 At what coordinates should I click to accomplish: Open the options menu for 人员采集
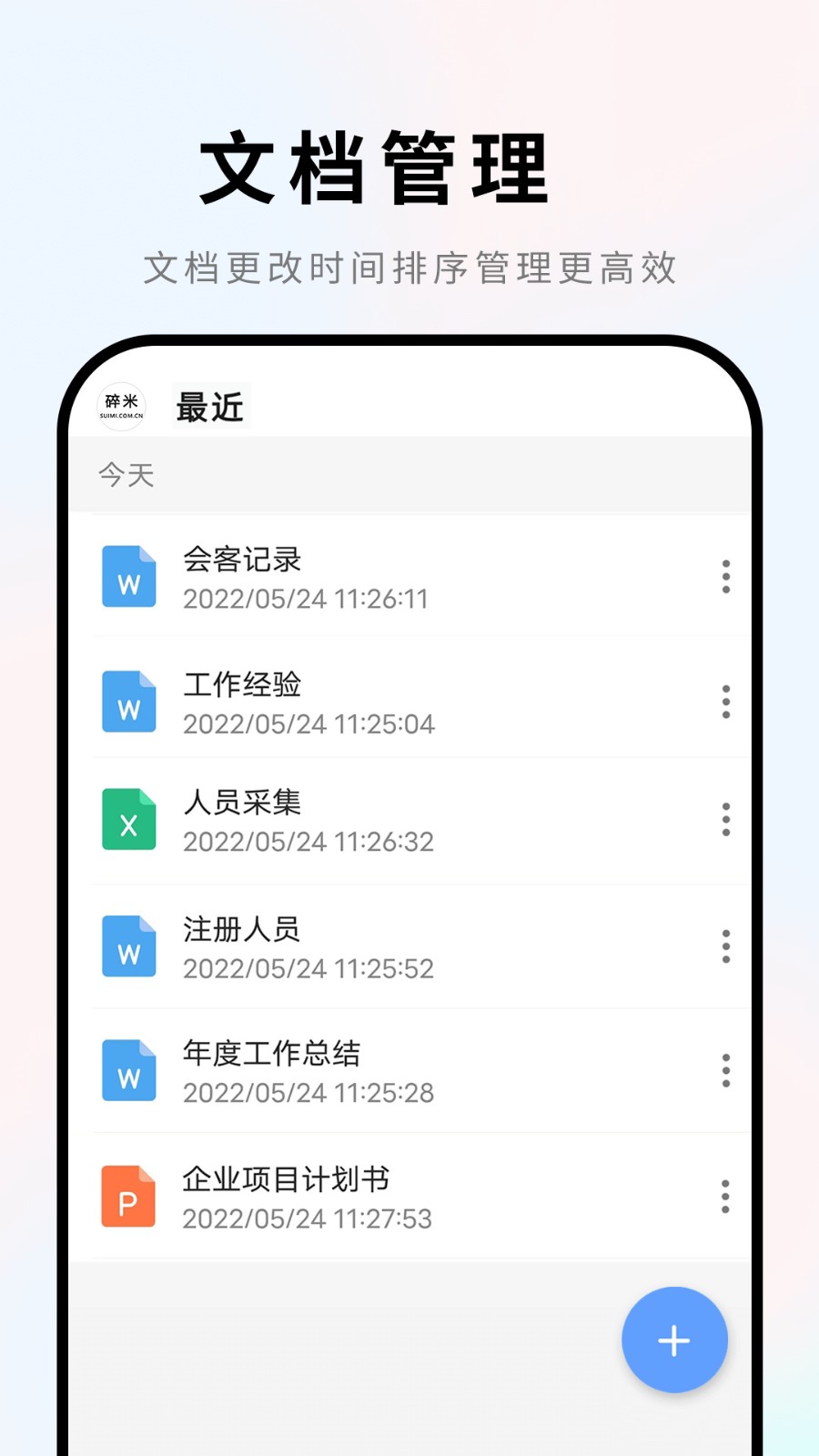(725, 820)
